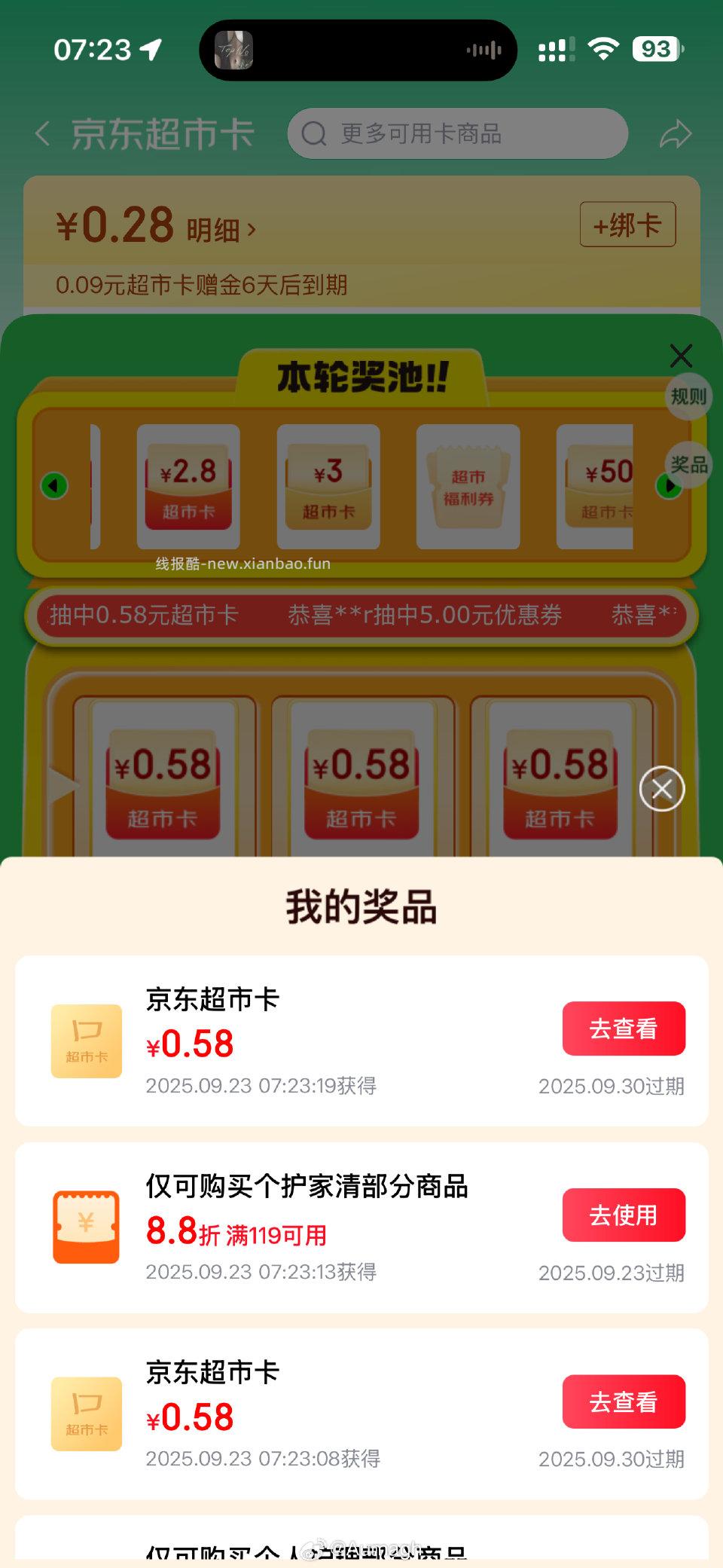The image size is (723, 1568).
Task: Tap 去使用 on the 8.8折 coupon
Action: tap(624, 1214)
